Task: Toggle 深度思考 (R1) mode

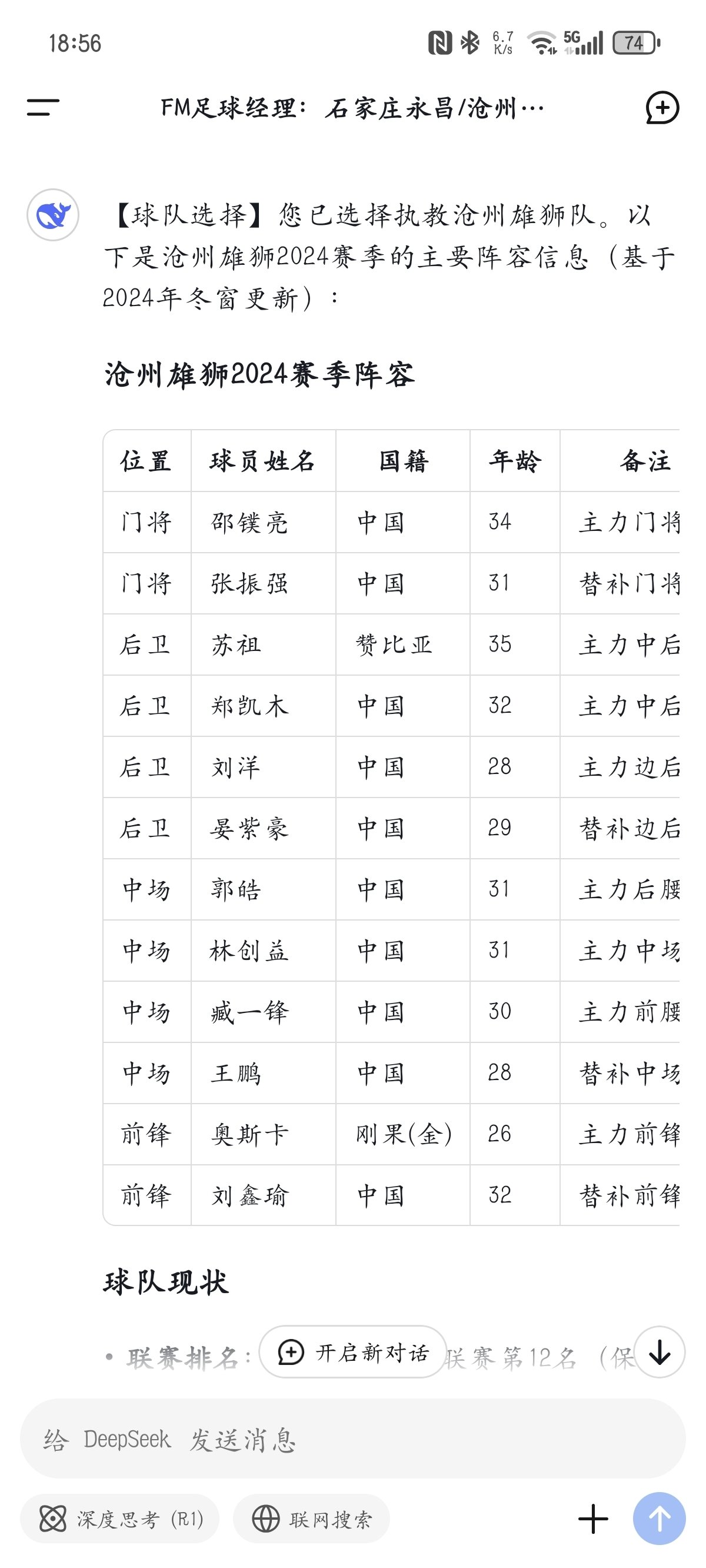Action: tap(120, 1519)
